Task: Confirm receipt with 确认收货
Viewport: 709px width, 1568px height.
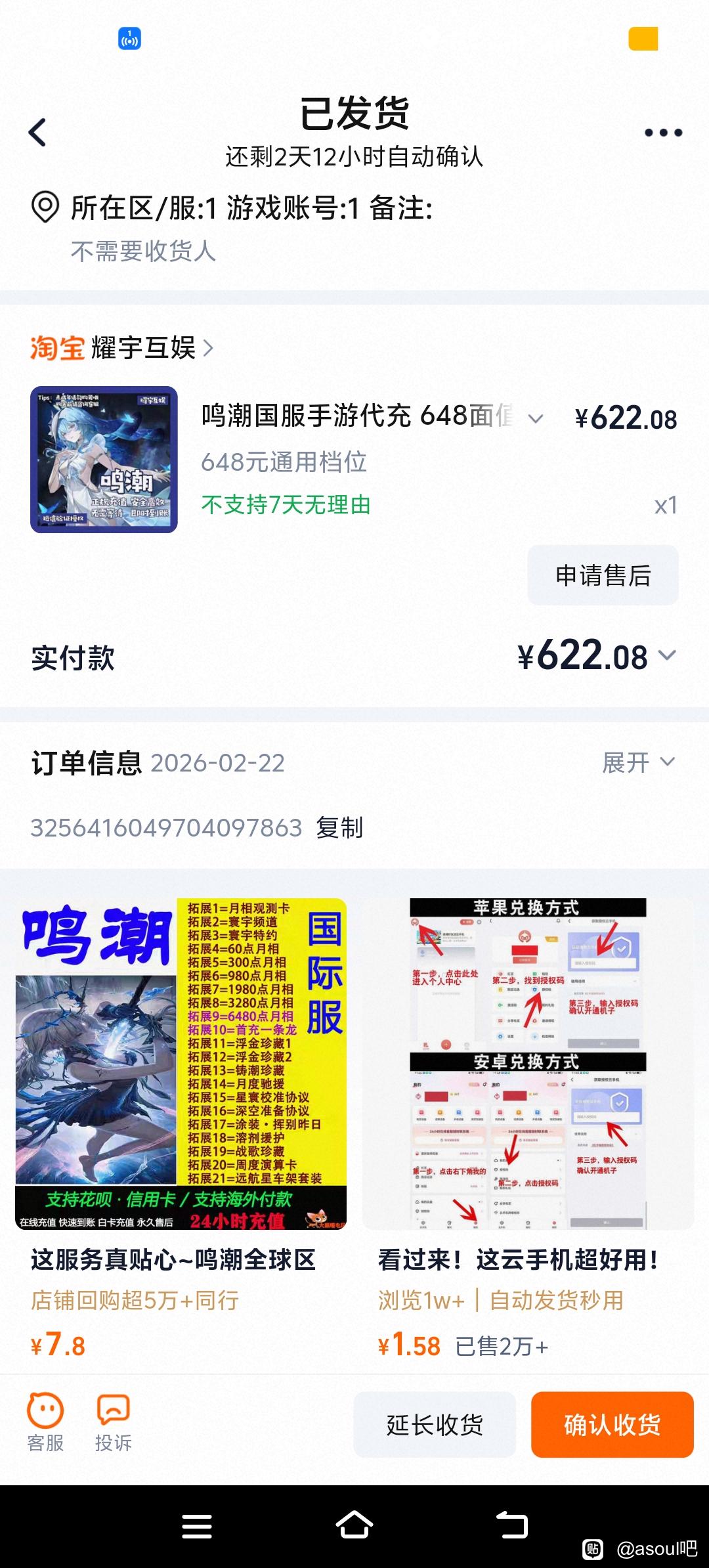Action: point(612,1424)
